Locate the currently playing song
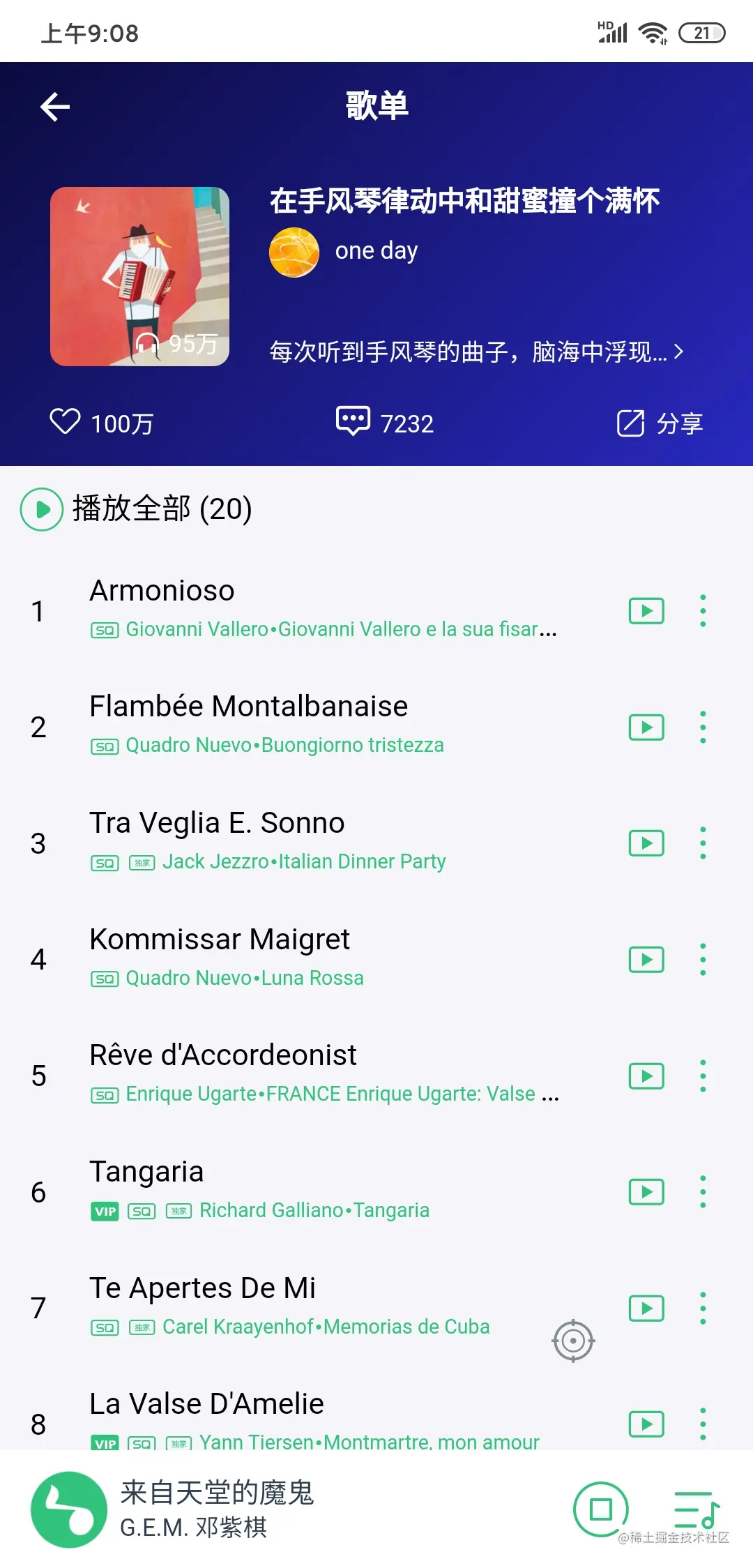 [x=573, y=1341]
